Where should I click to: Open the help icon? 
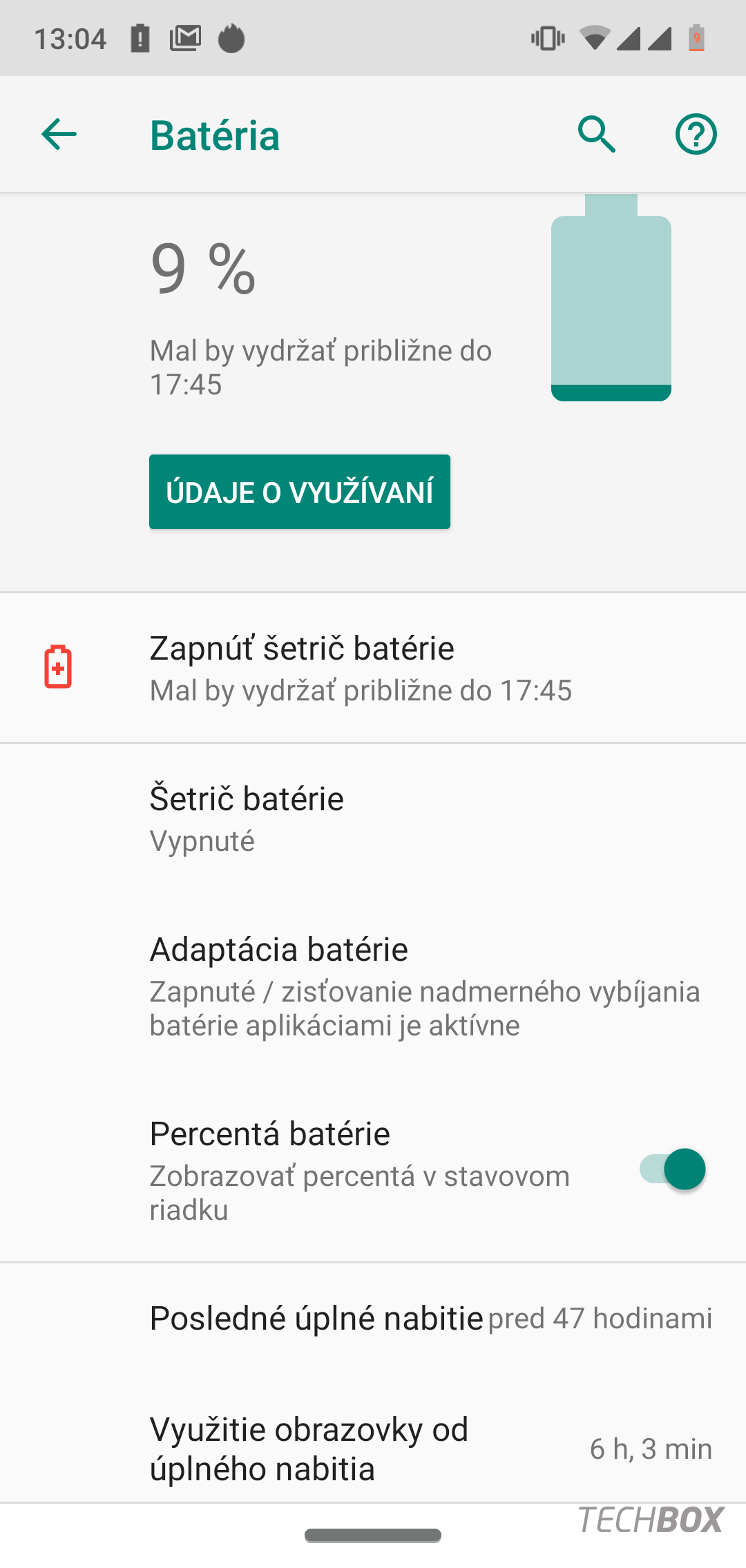pos(696,134)
